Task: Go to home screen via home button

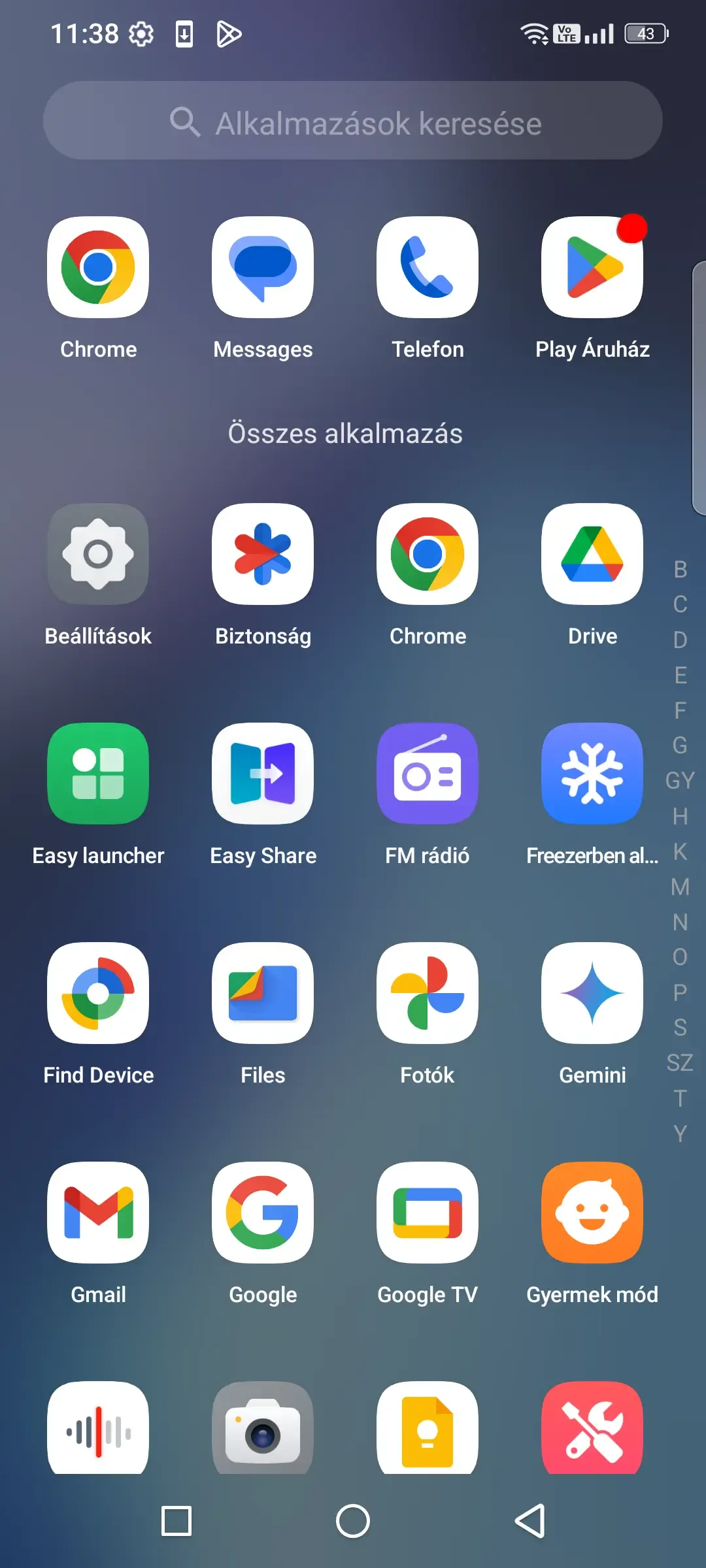Action: [353, 1522]
